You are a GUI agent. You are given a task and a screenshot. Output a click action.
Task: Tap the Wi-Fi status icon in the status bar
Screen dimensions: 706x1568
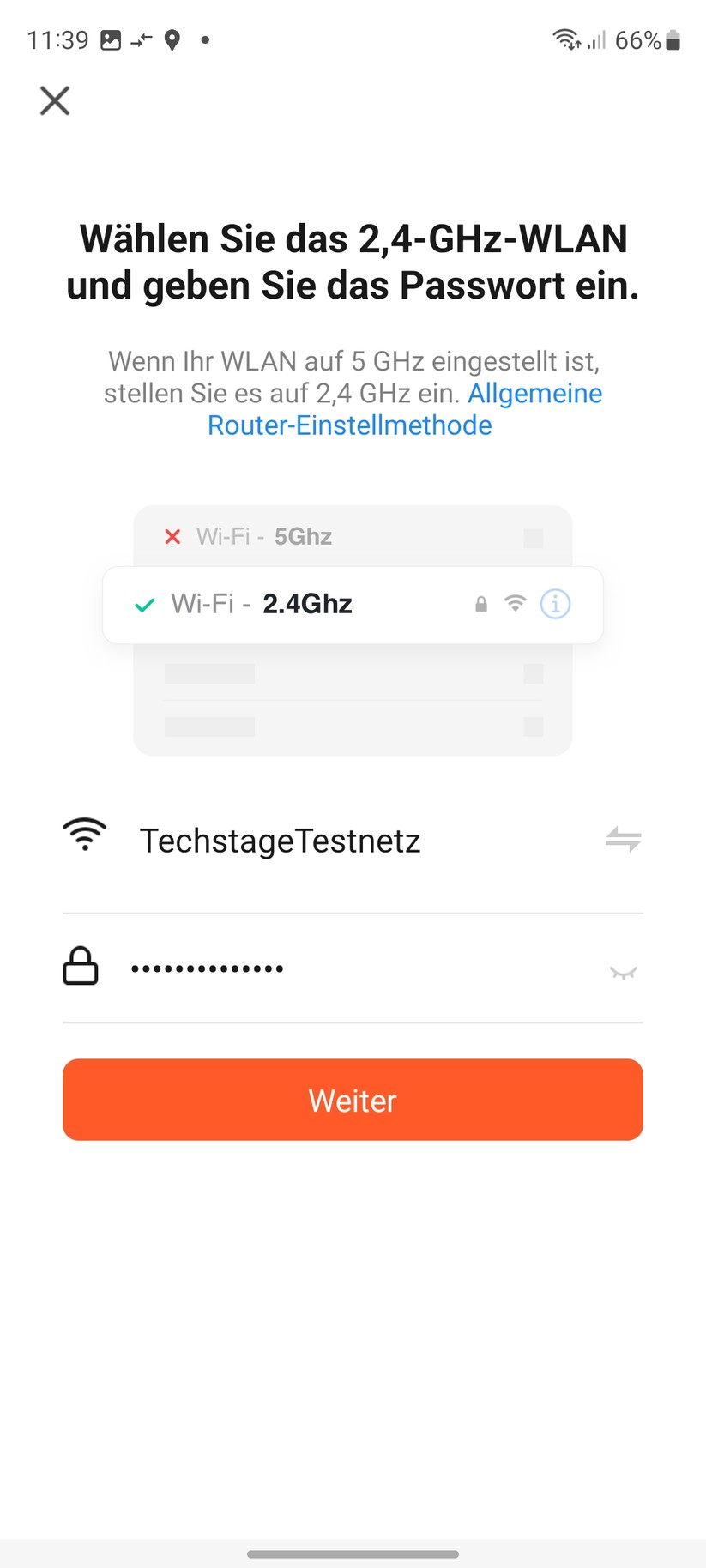(565, 39)
